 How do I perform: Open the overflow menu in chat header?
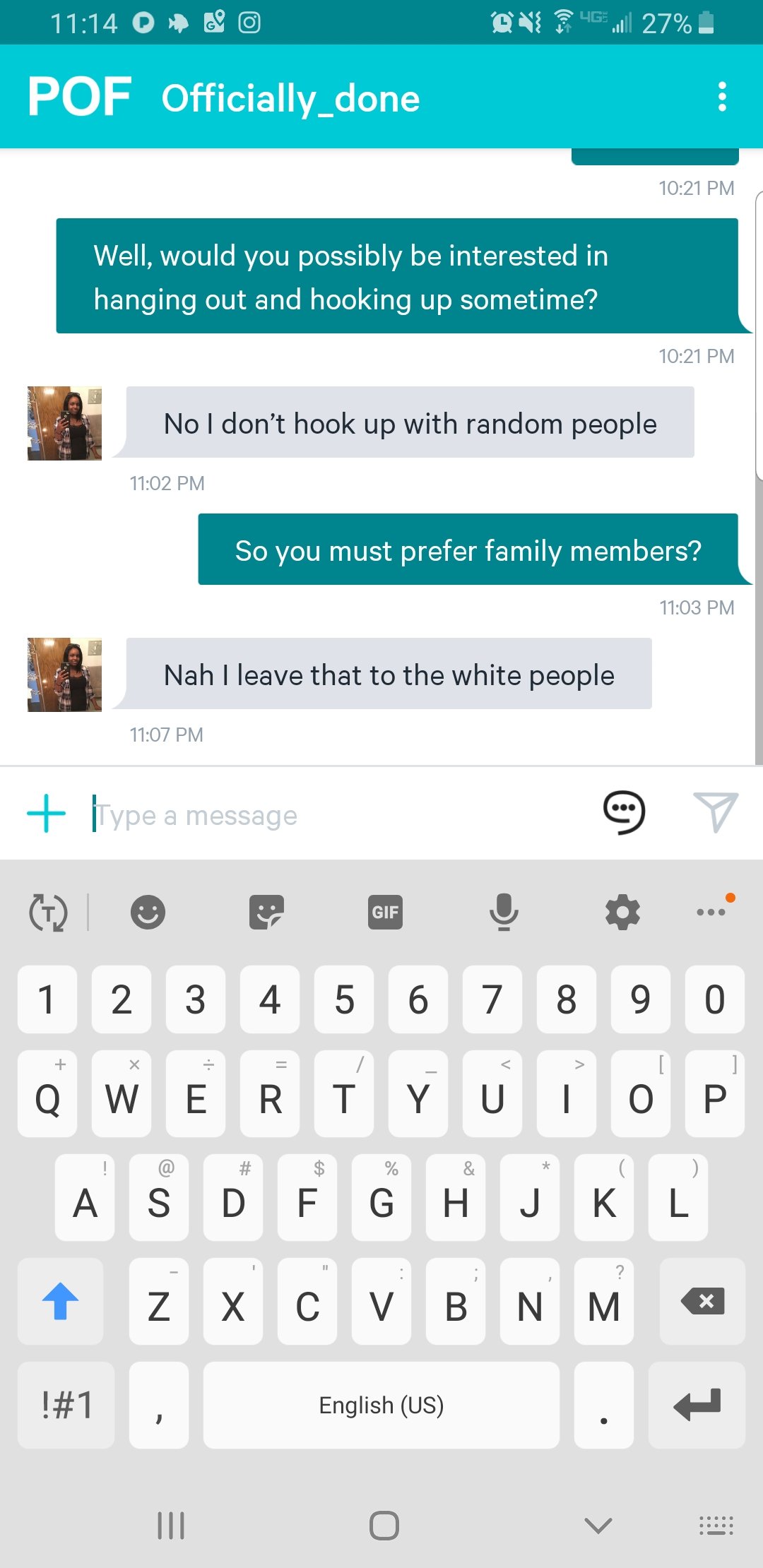point(721,97)
